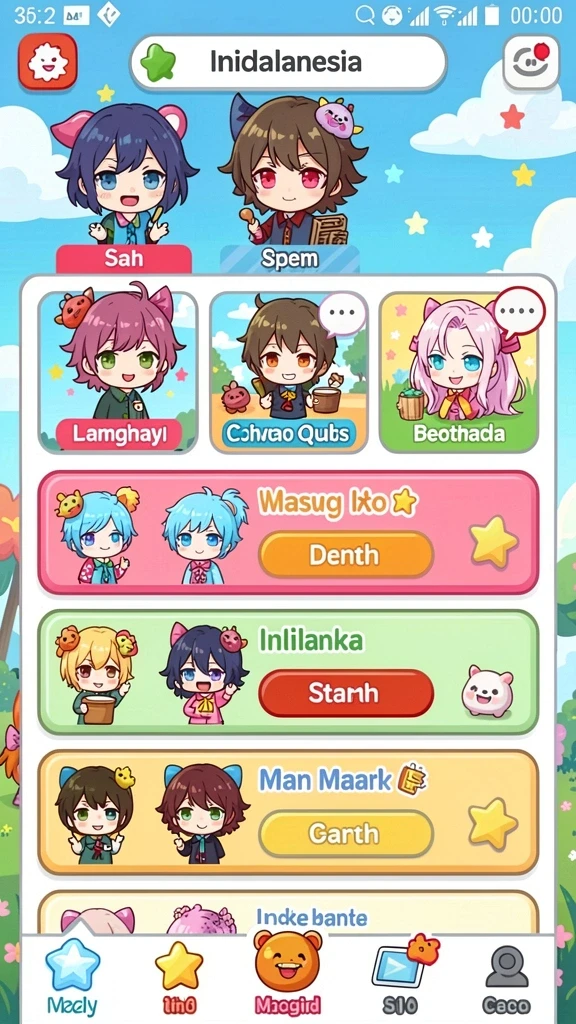Select the Sah tab

tap(124, 259)
